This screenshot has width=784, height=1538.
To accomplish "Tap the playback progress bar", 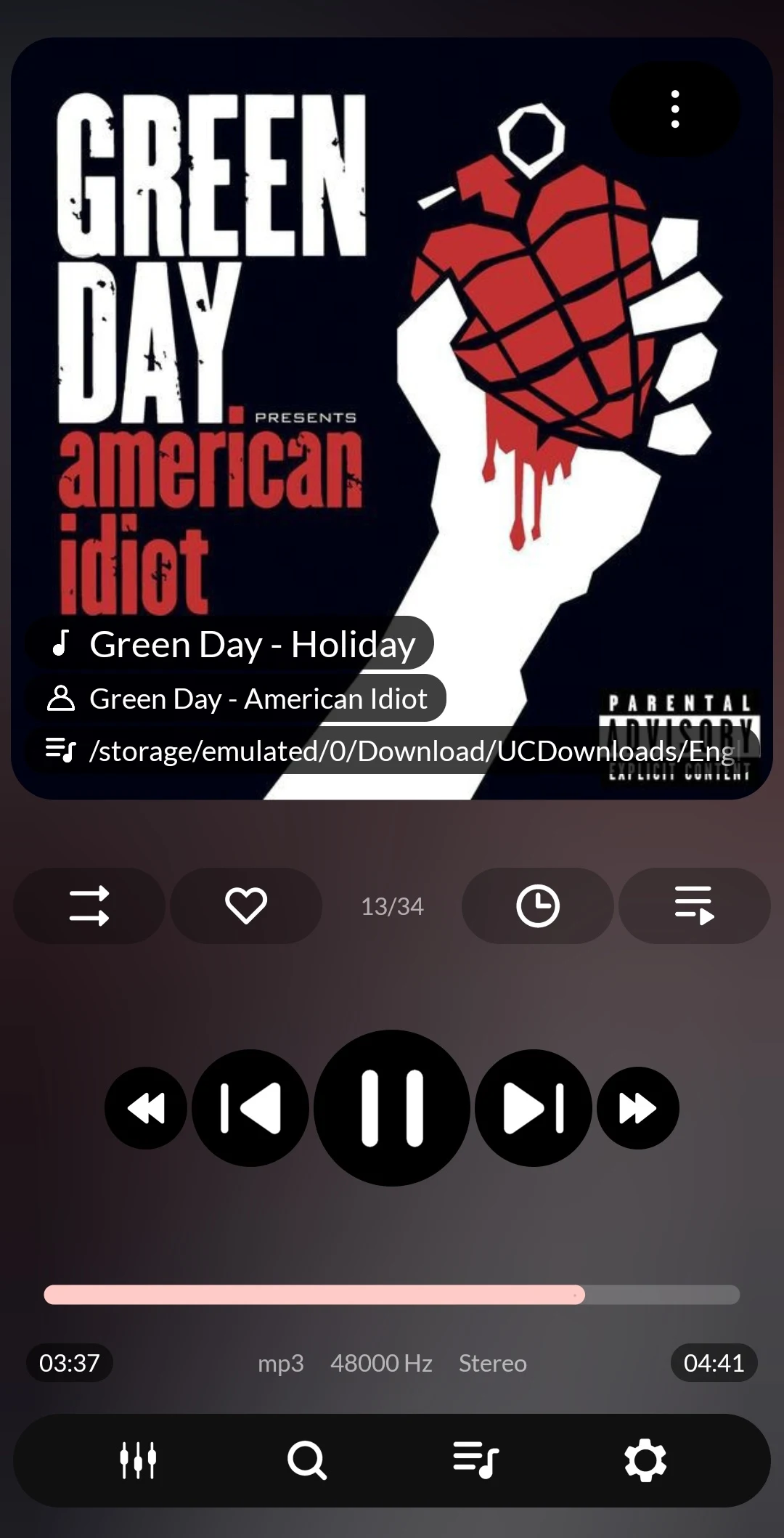I will click(x=392, y=1295).
